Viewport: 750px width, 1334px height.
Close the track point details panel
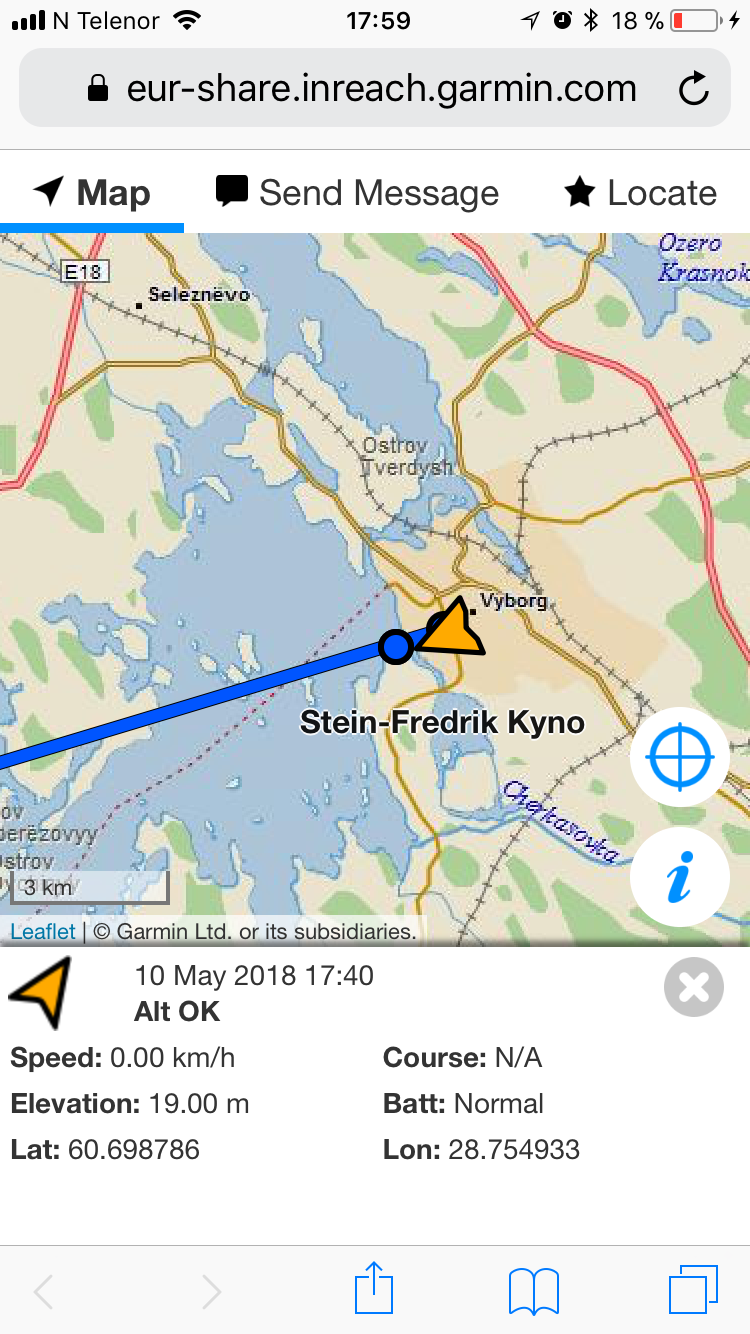pyautogui.click(x=693, y=988)
